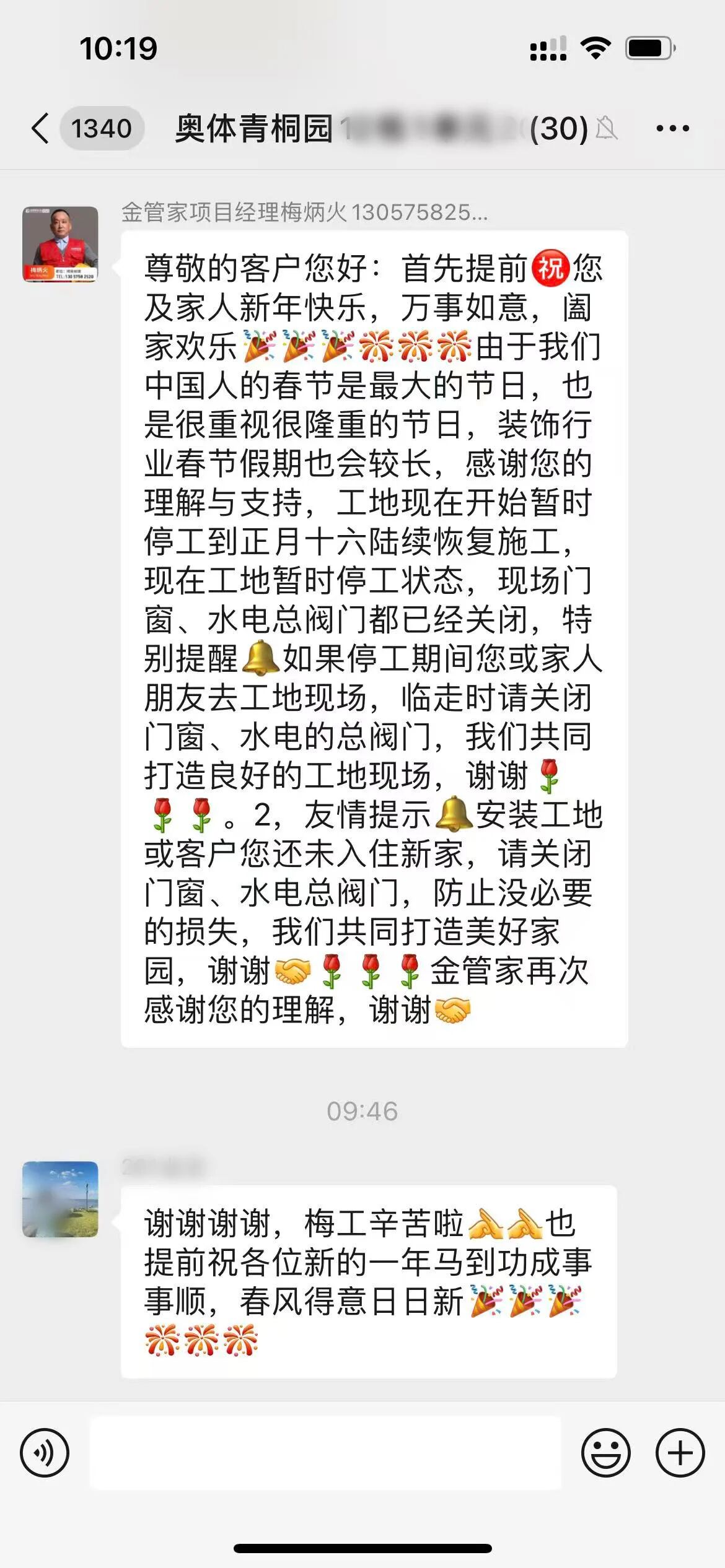Tap the unread count badge 1340
725x1568 pixels.
coord(102,127)
